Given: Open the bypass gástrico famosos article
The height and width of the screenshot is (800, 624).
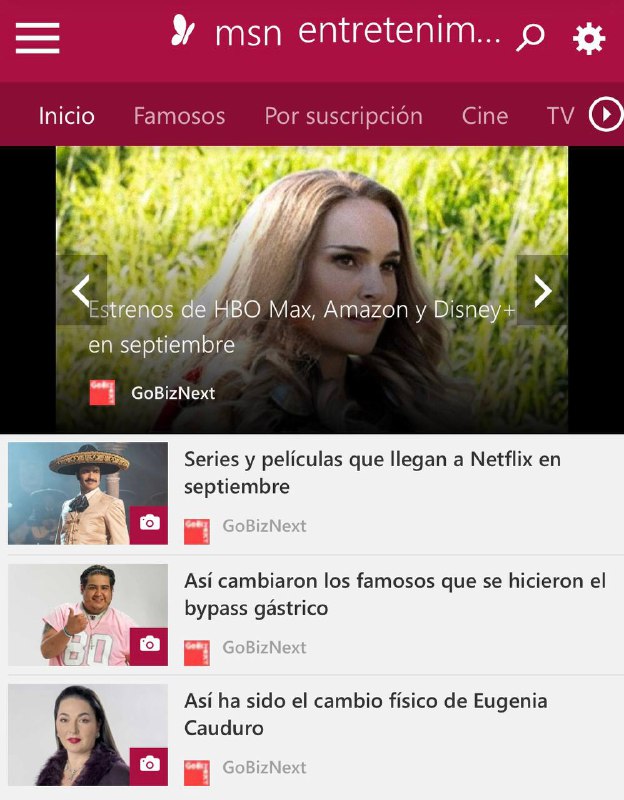Looking at the screenshot, I should (x=394, y=594).
